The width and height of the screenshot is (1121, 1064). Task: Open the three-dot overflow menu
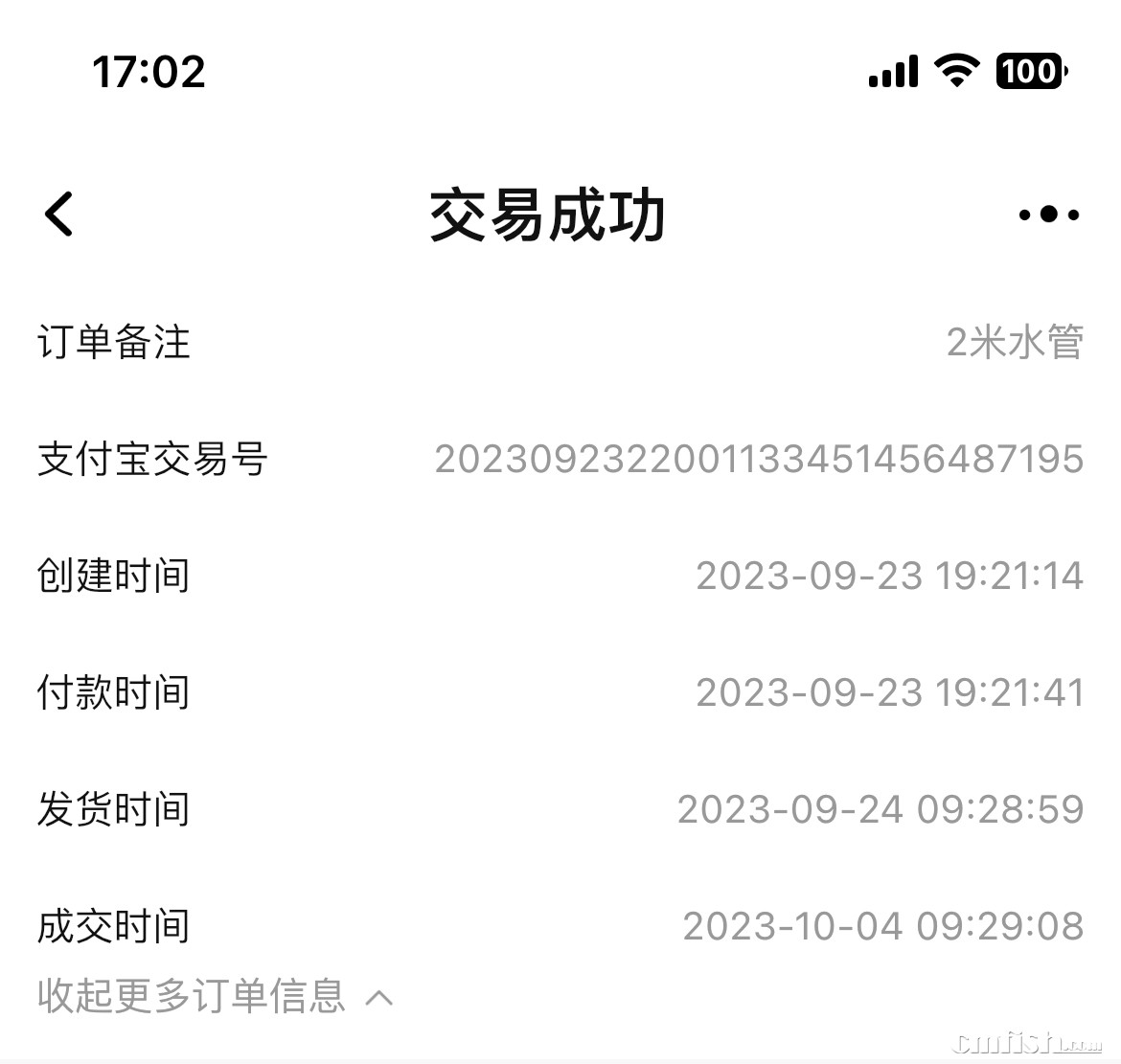[1048, 215]
